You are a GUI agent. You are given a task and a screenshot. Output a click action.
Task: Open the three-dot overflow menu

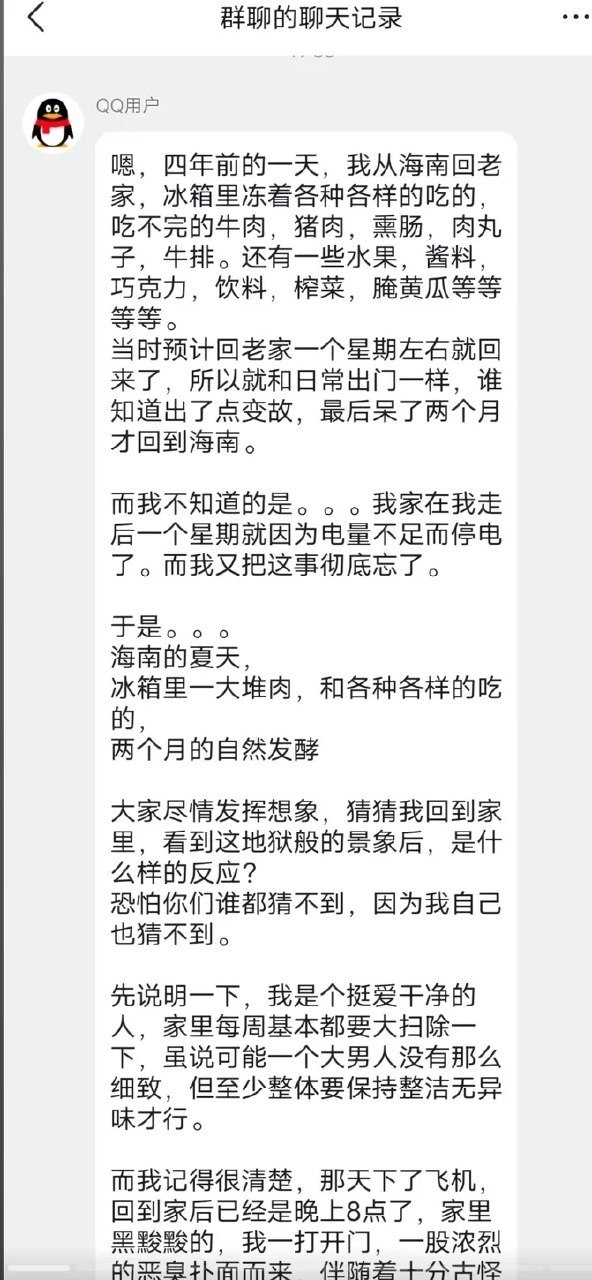click(x=576, y=18)
